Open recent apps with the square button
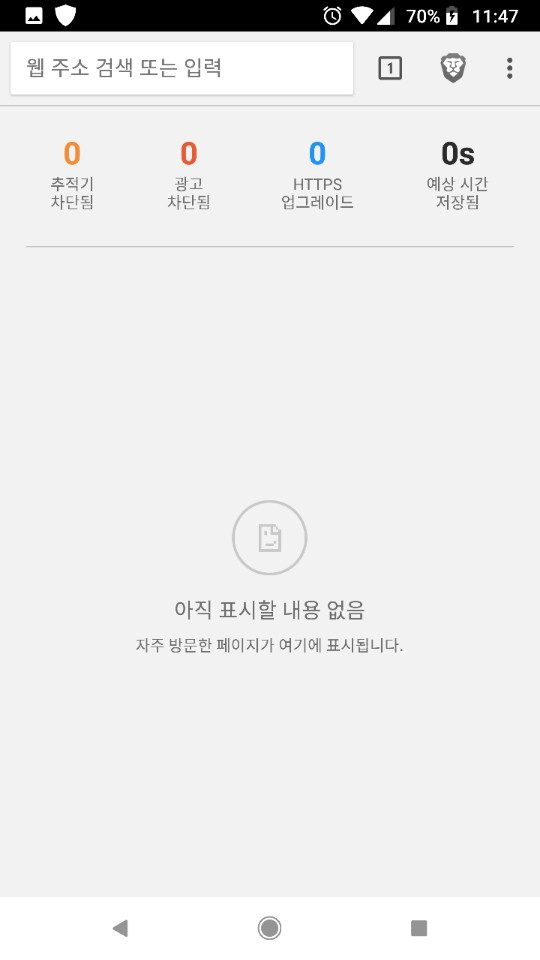This screenshot has width=540, height=960. (419, 928)
